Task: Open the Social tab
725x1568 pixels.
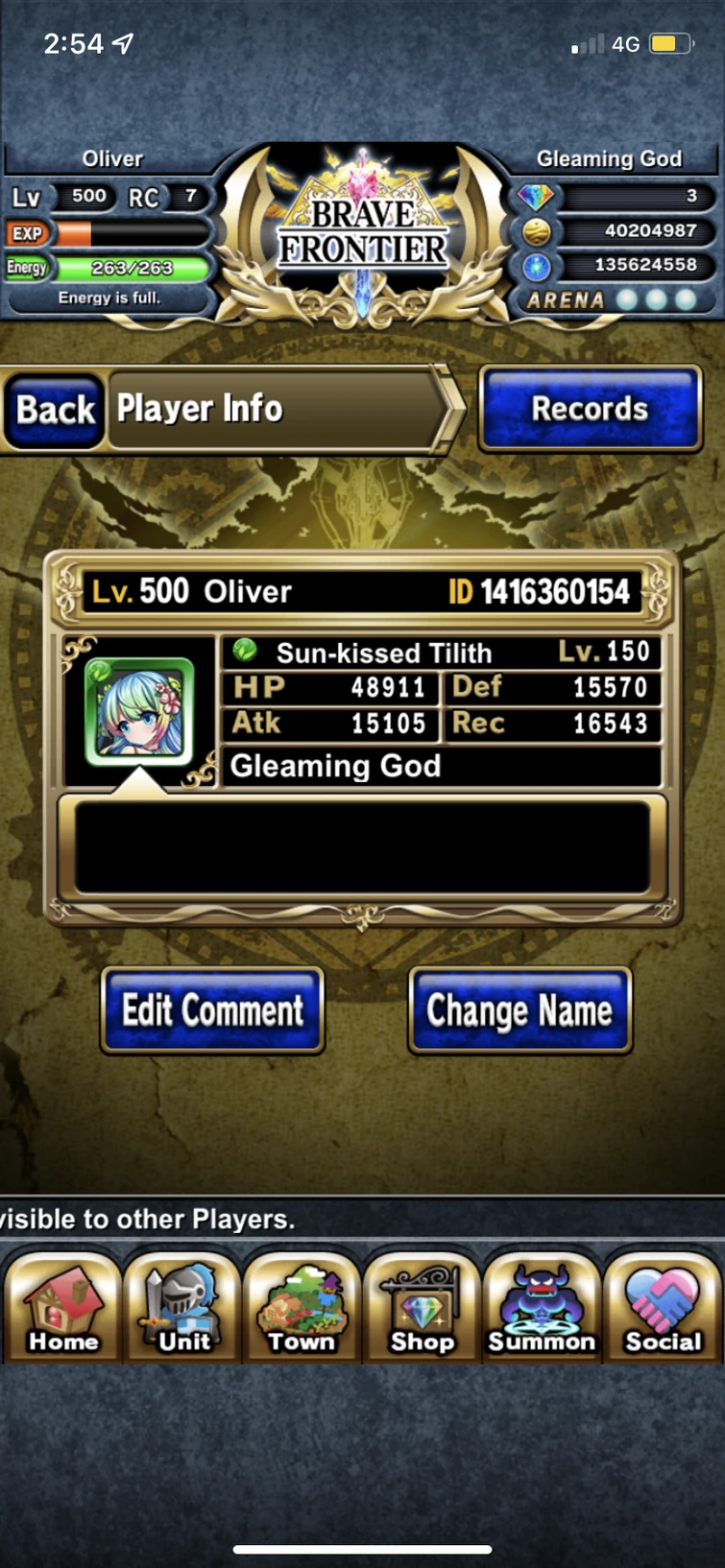Action: (x=663, y=1307)
